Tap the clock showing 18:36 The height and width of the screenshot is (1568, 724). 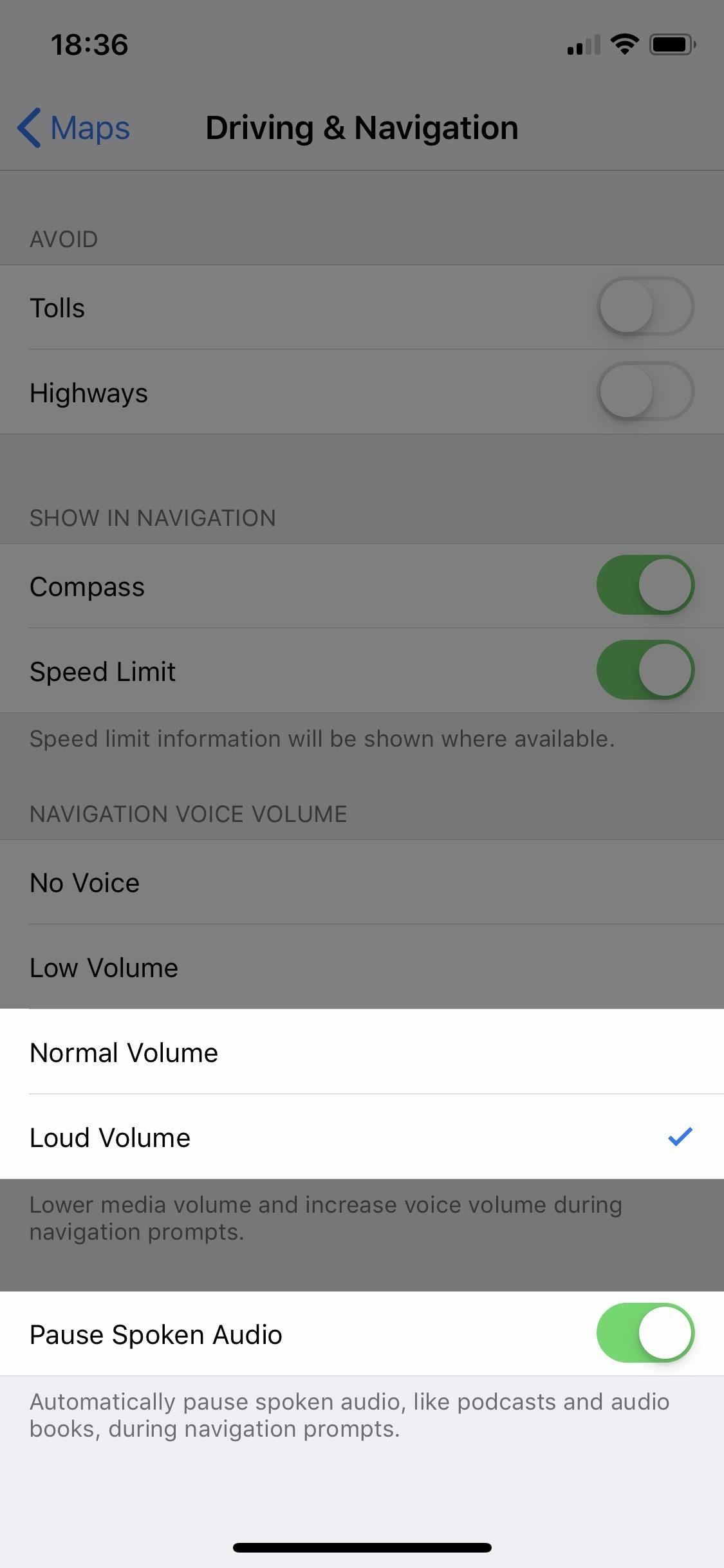[89, 44]
